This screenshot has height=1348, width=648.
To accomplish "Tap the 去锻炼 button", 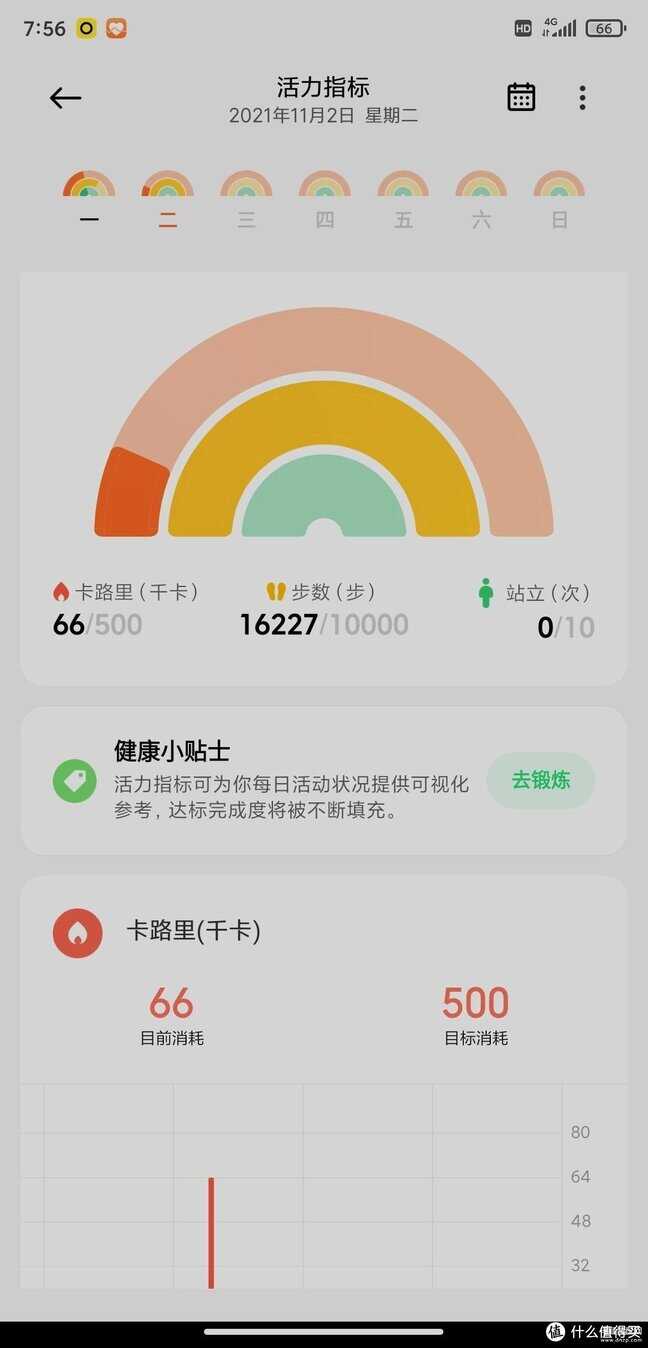I will point(541,781).
